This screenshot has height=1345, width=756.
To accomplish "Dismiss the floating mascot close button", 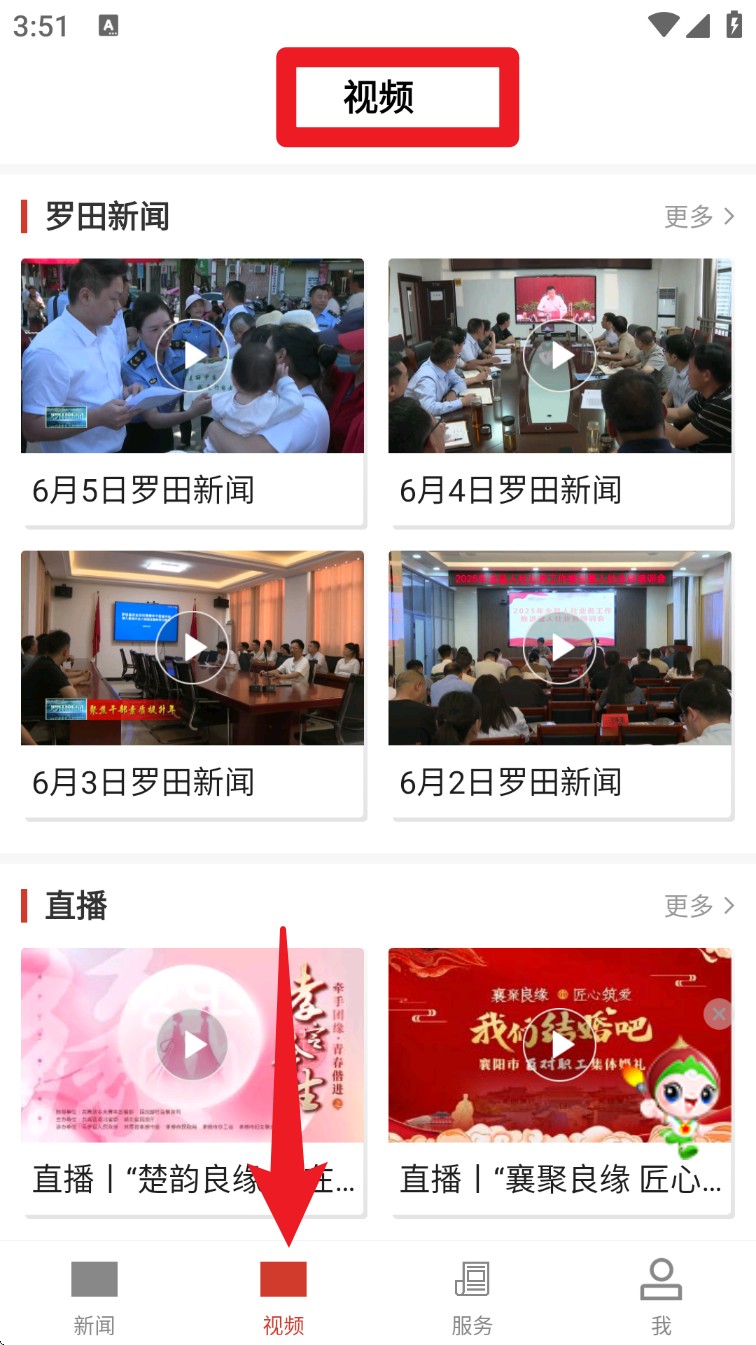I will click(x=718, y=1013).
